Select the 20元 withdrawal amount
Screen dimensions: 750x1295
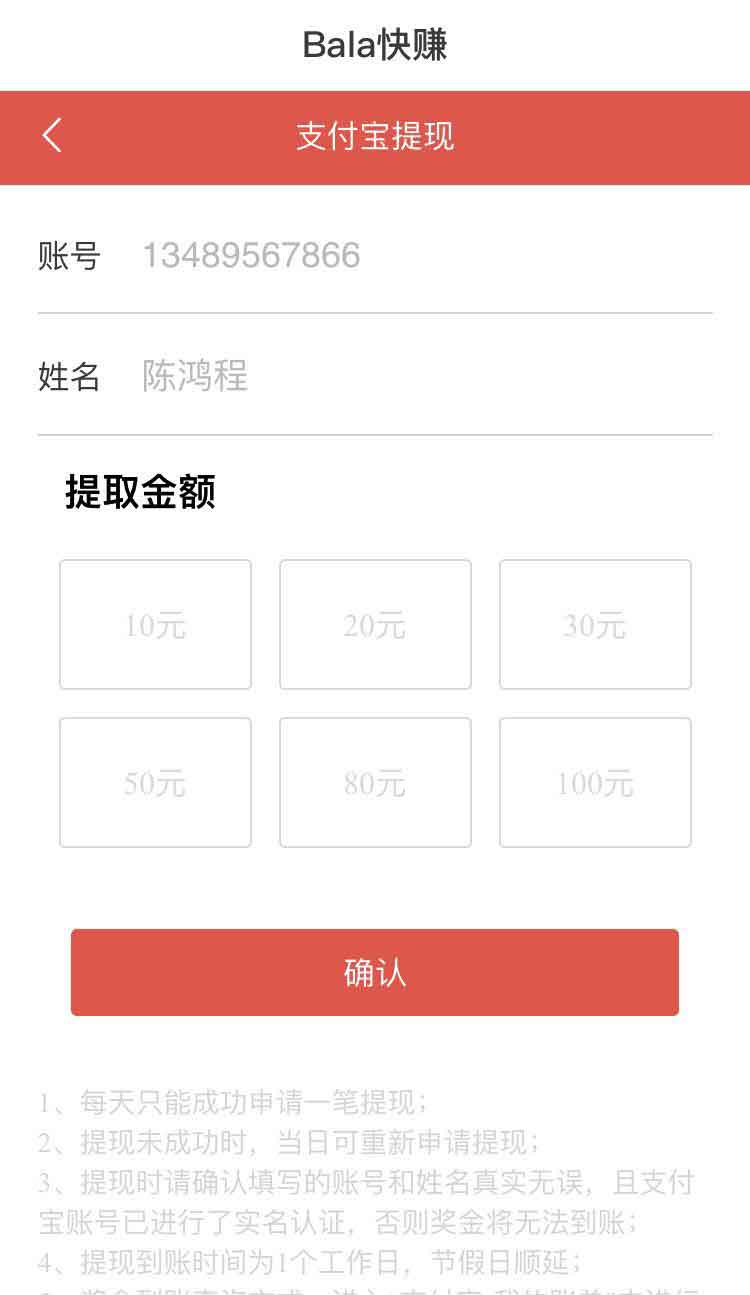coord(375,624)
